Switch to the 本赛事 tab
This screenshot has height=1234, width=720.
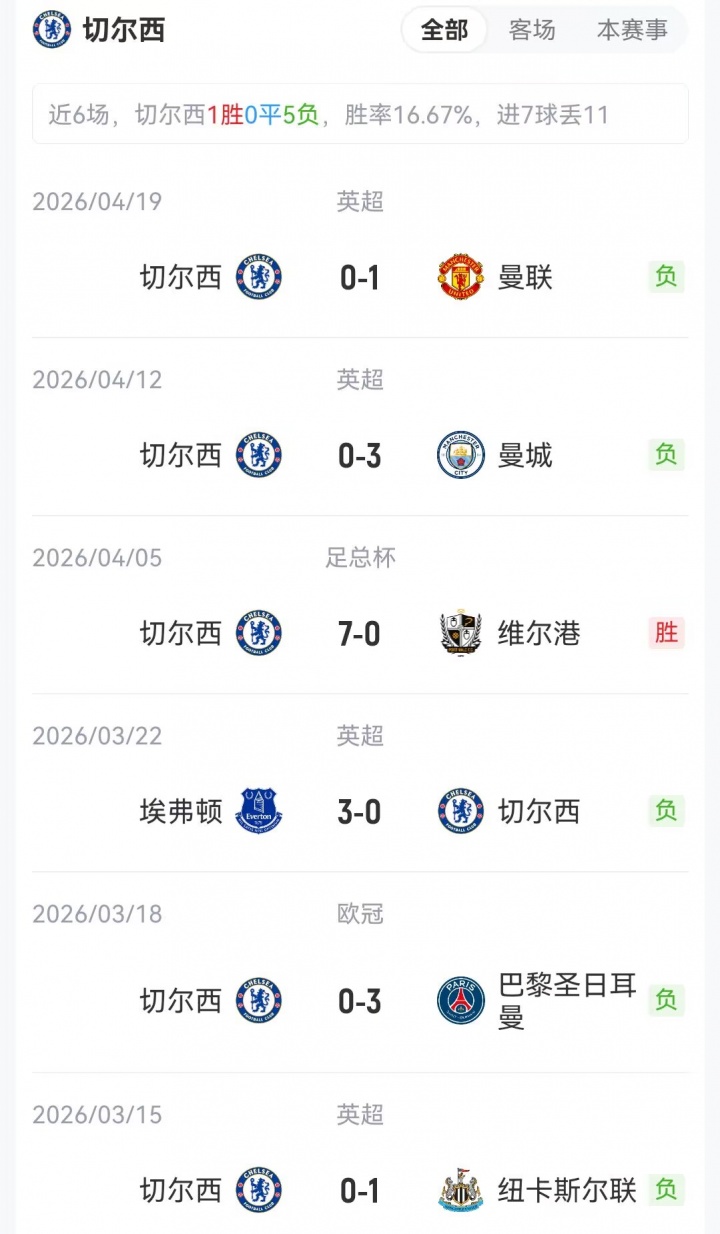coord(632,30)
